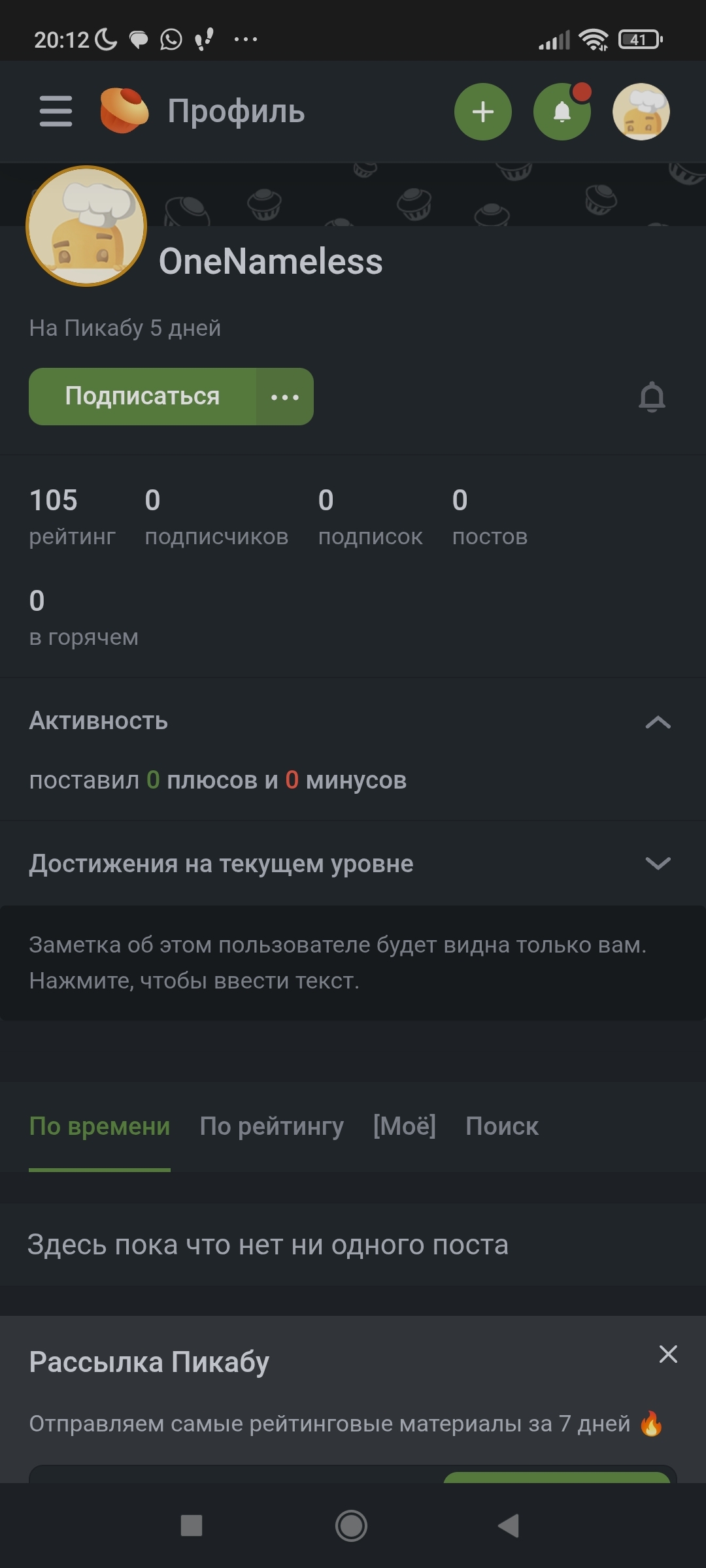This screenshot has width=706, height=1568.
Task: Tap the Pikabu logo to go home
Action: point(124,110)
